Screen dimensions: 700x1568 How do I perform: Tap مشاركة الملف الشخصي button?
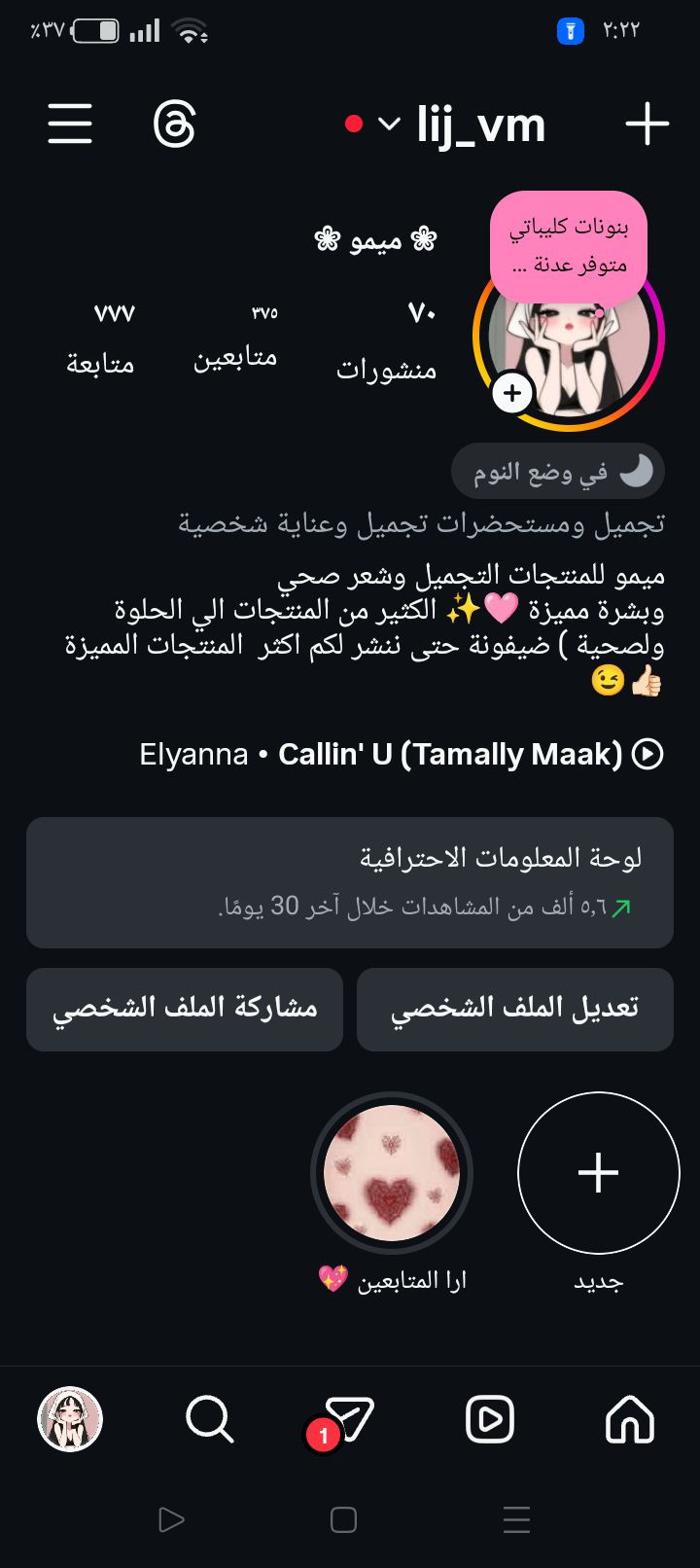click(x=185, y=1009)
